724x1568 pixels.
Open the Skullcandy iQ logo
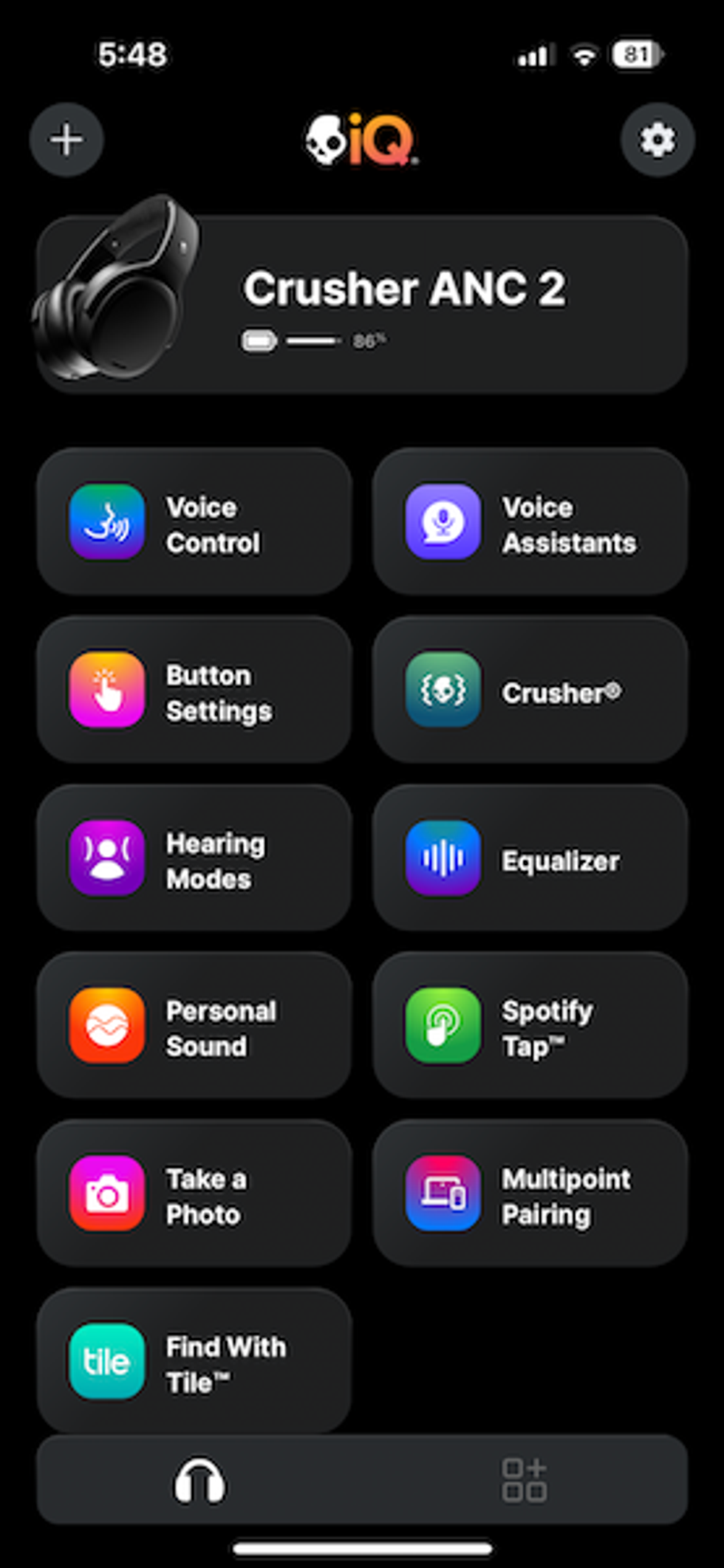pos(361,140)
